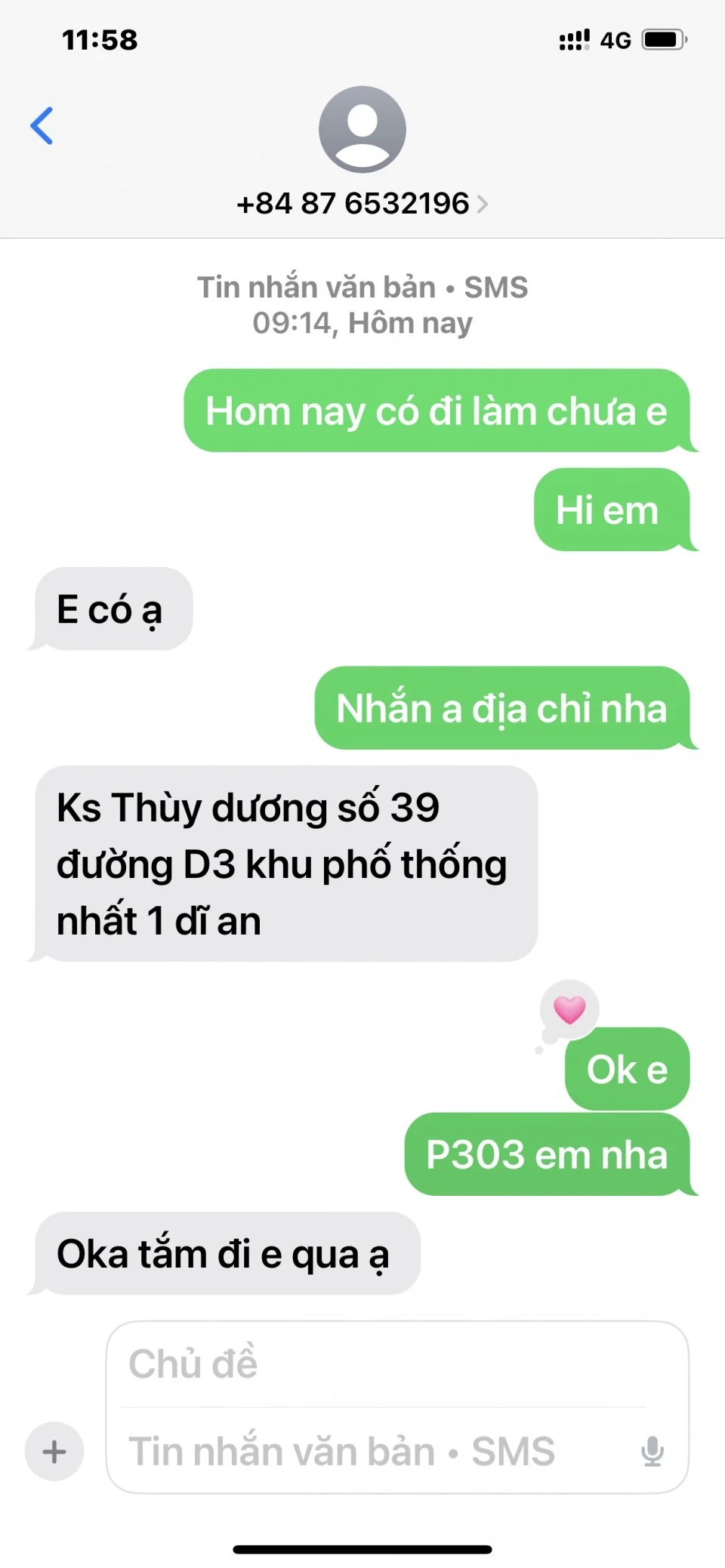Open the plus attachments menu

(x=54, y=1451)
